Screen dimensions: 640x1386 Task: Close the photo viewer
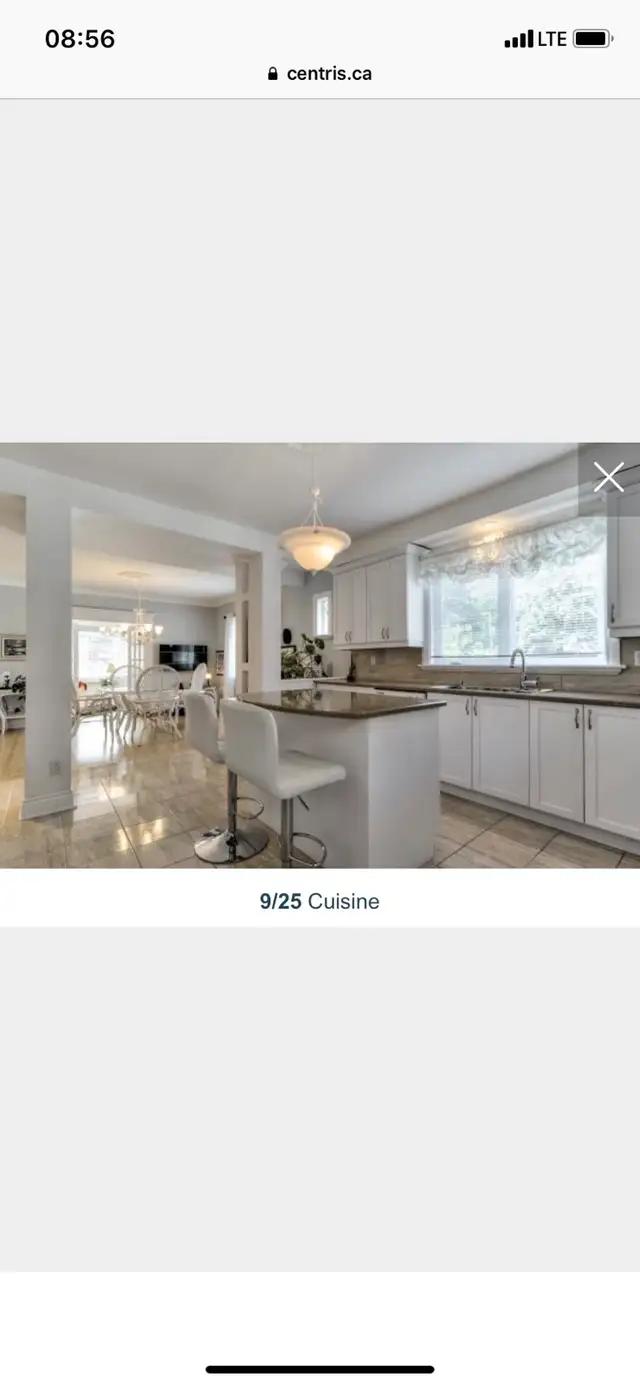[x=608, y=477]
